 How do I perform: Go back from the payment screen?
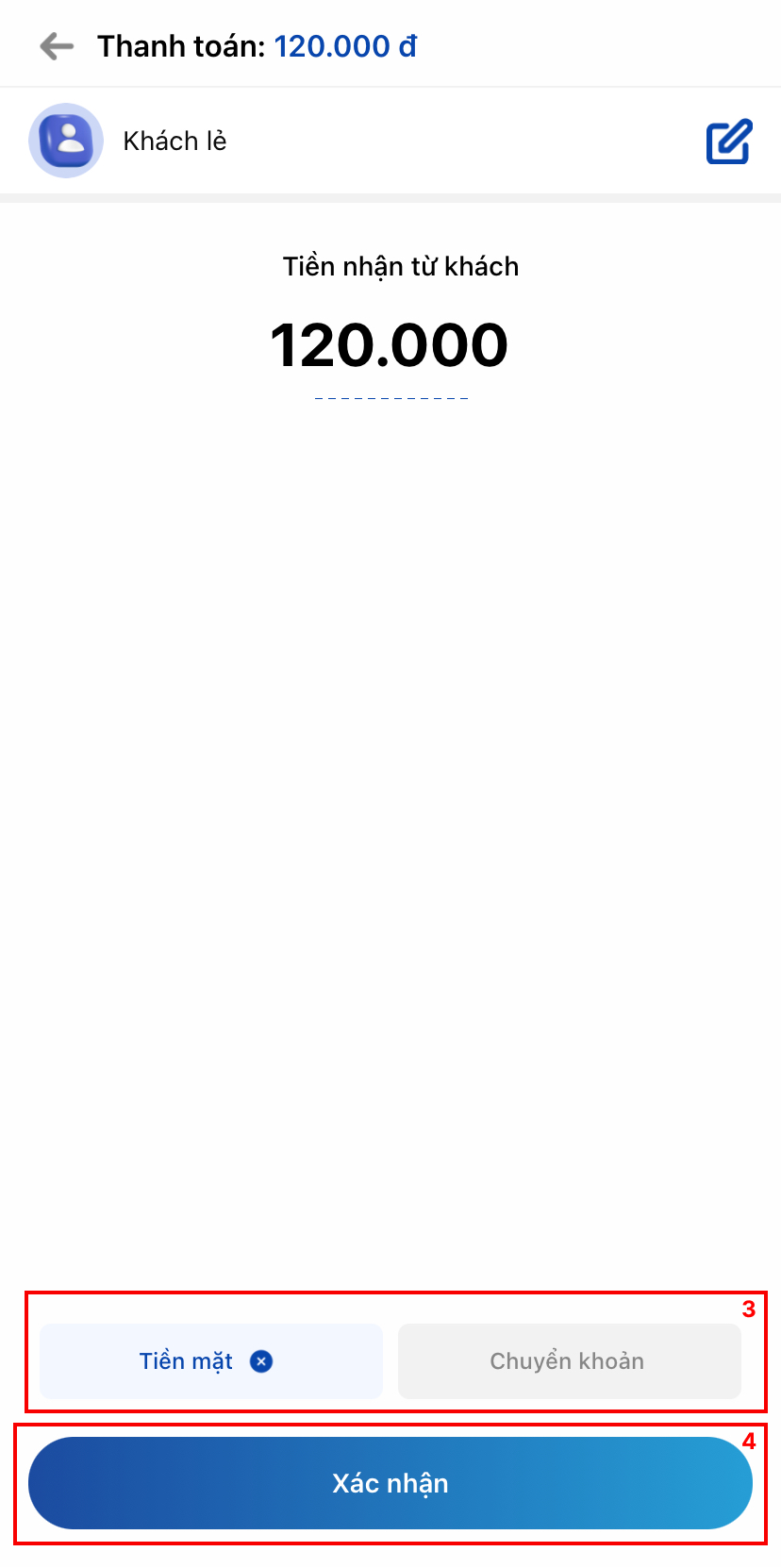(57, 45)
